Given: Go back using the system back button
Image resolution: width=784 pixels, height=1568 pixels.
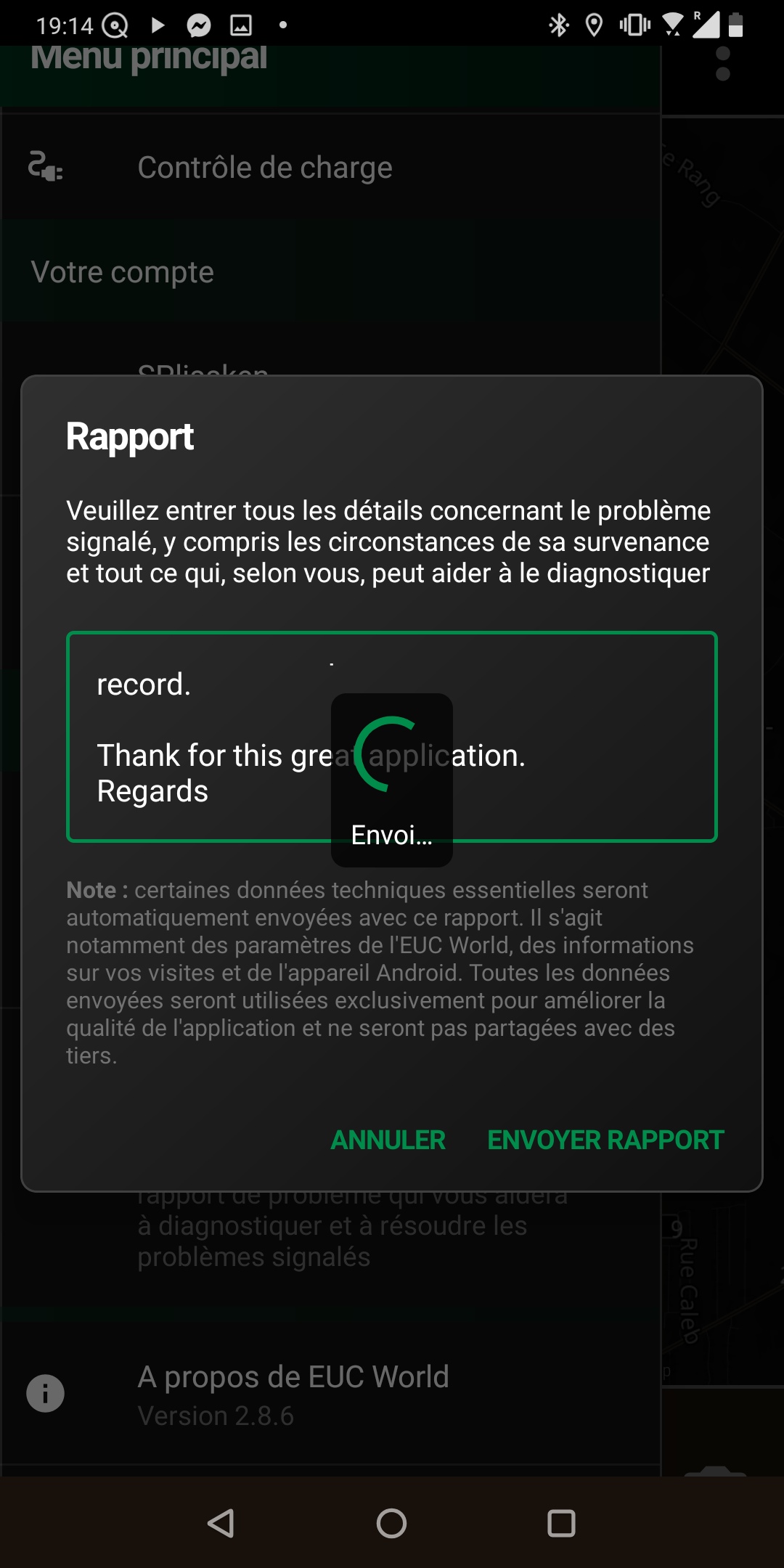Looking at the screenshot, I should [x=221, y=1523].
